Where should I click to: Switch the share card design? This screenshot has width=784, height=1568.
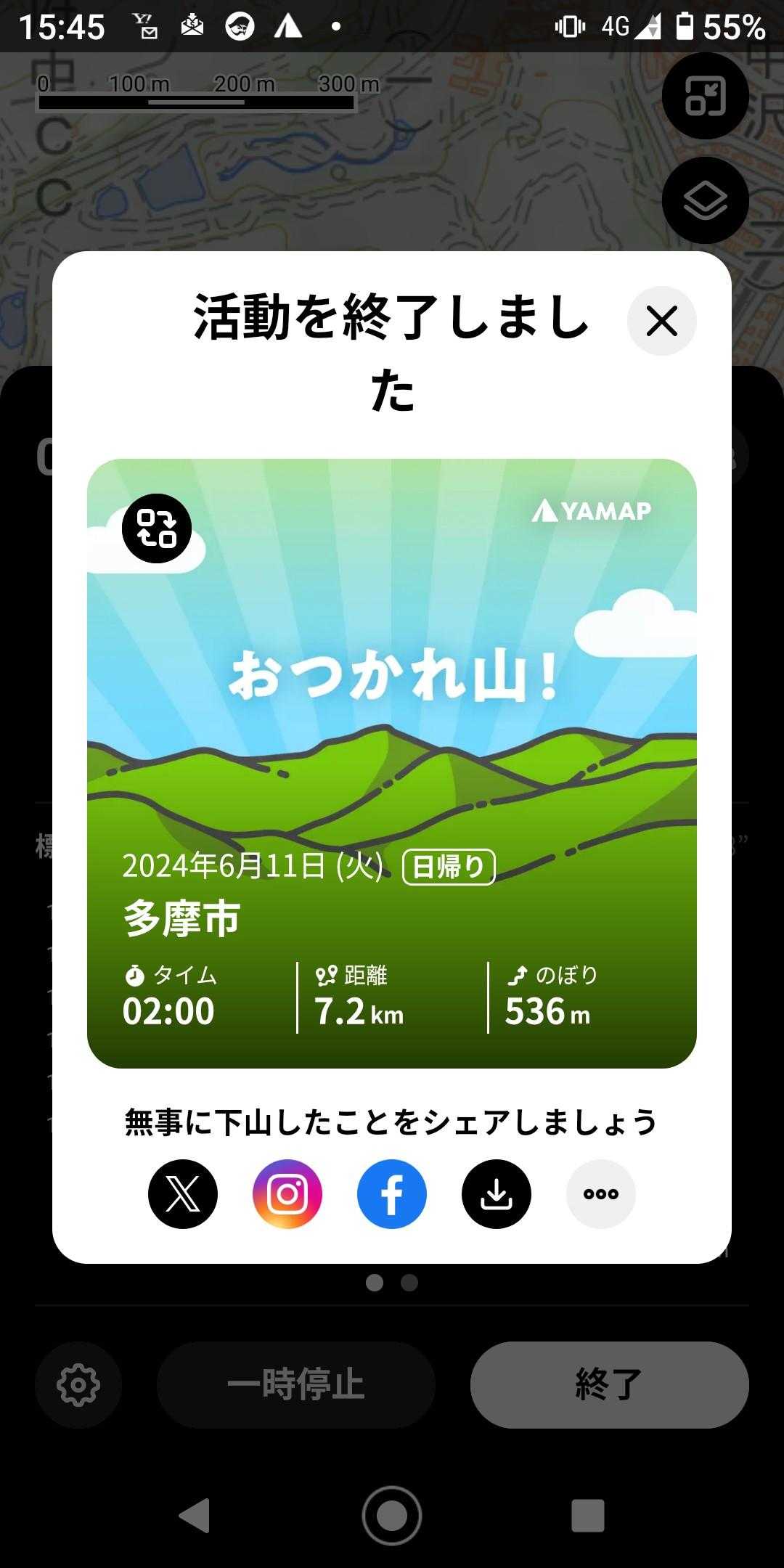pyautogui.click(x=157, y=528)
